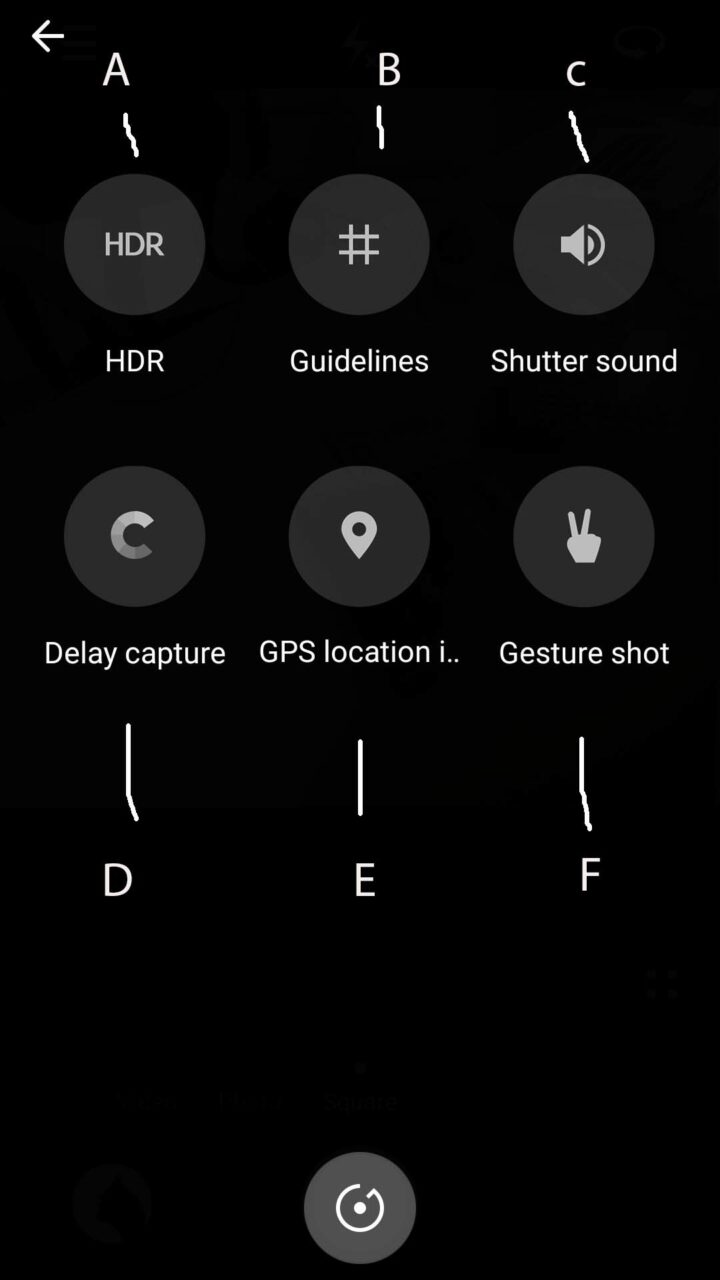Tap the Delay capture option

[x=134, y=537]
